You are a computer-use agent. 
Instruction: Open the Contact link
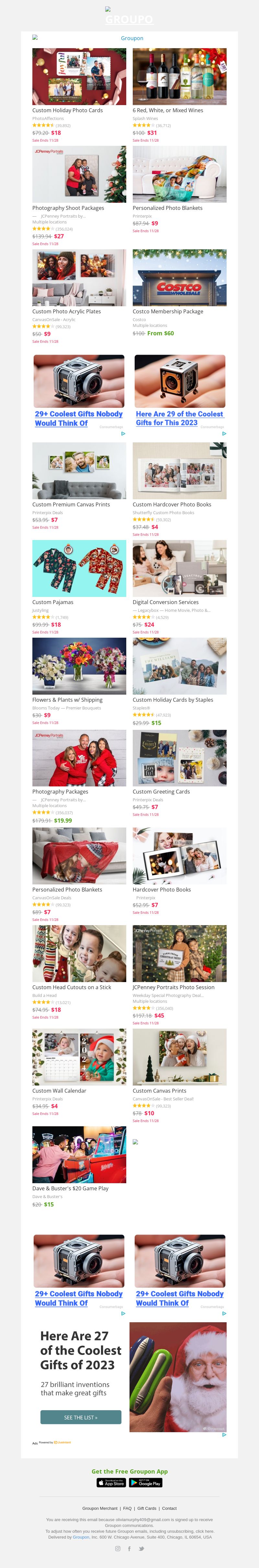point(169,1509)
